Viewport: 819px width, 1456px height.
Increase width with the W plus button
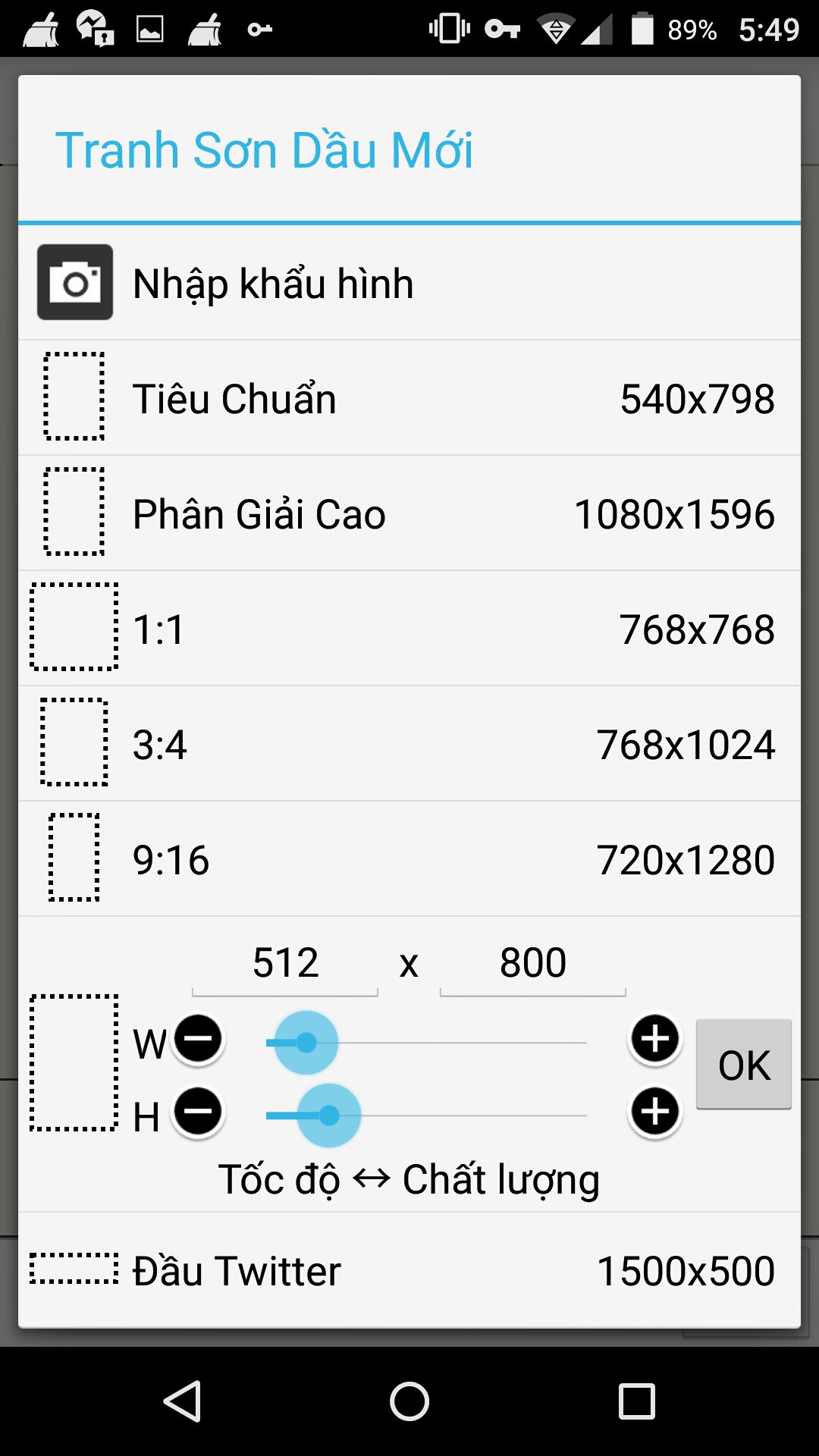pos(655,1039)
